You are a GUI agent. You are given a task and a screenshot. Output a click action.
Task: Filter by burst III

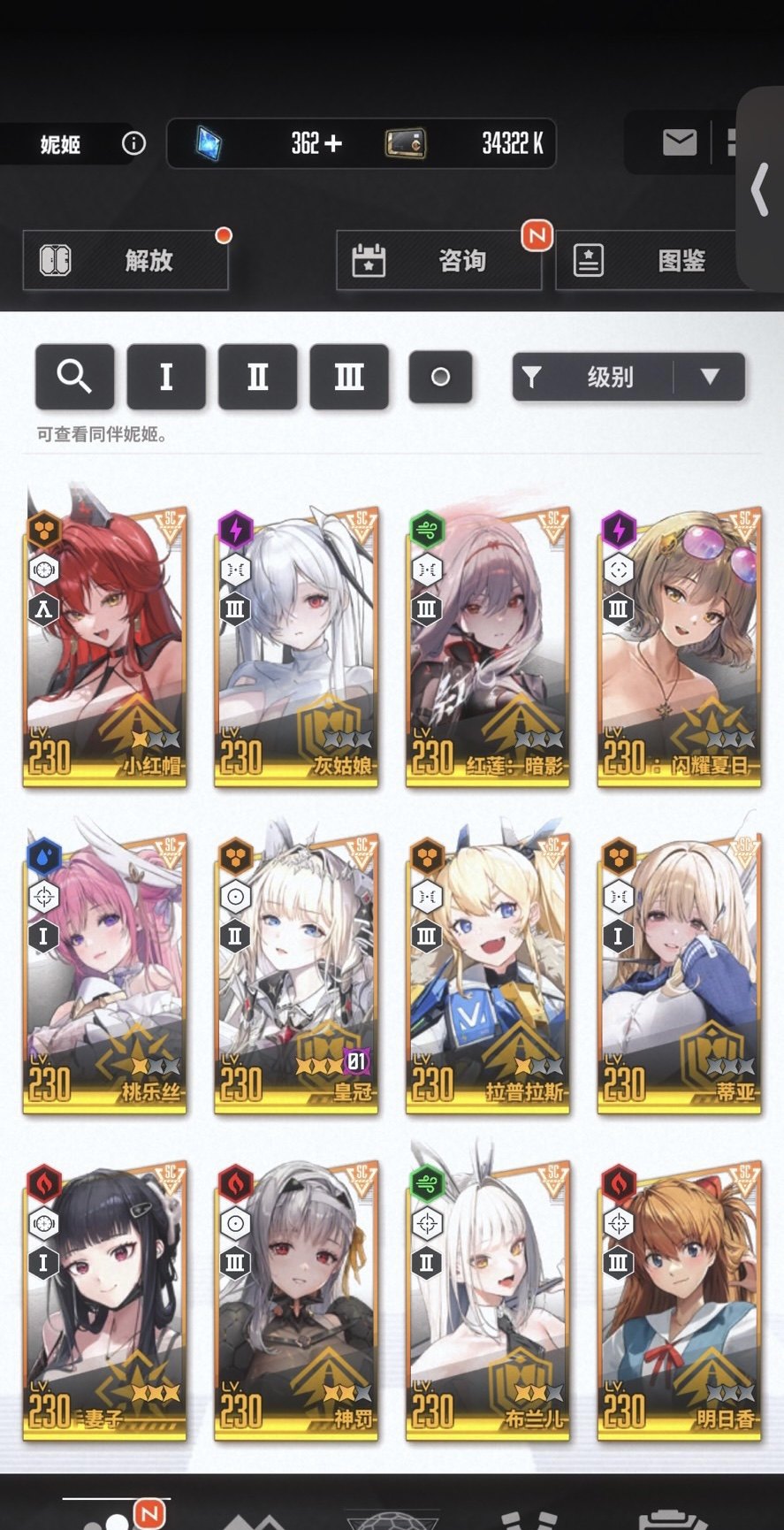[x=348, y=377]
